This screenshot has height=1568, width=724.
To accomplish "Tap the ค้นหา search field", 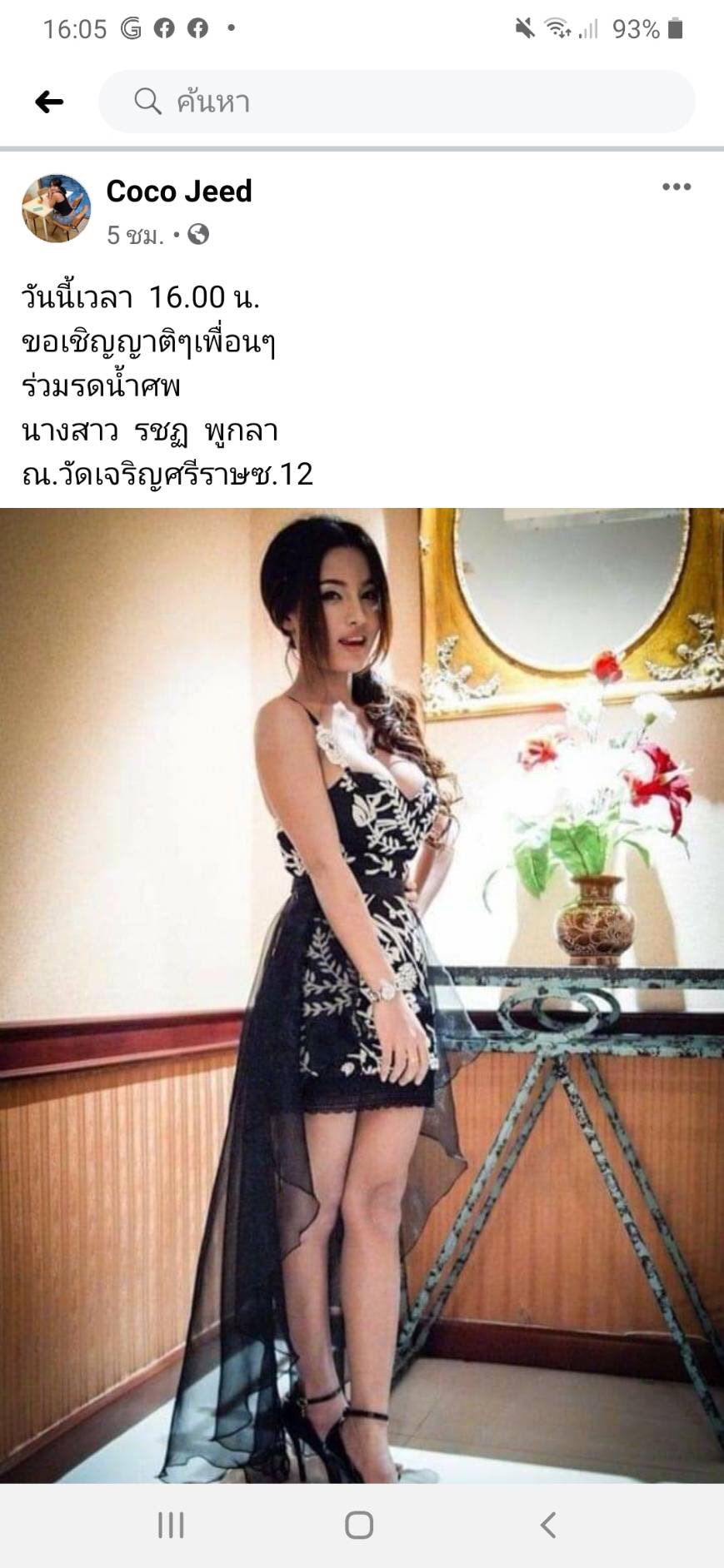I will pyautogui.click(x=397, y=102).
